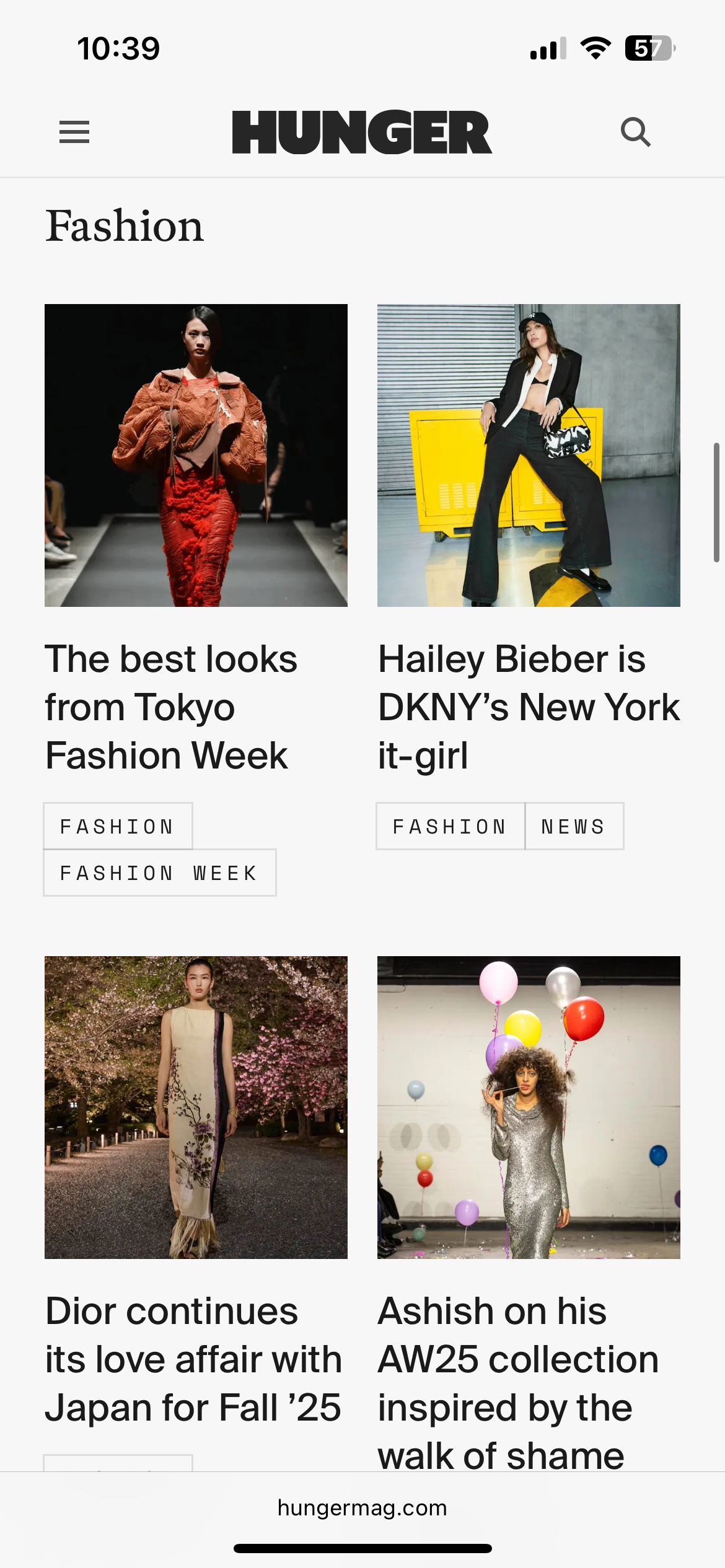Read 'The best looks from Tokyo Fashion Week'
Viewport: 725px width, 1568px height.
[171, 707]
